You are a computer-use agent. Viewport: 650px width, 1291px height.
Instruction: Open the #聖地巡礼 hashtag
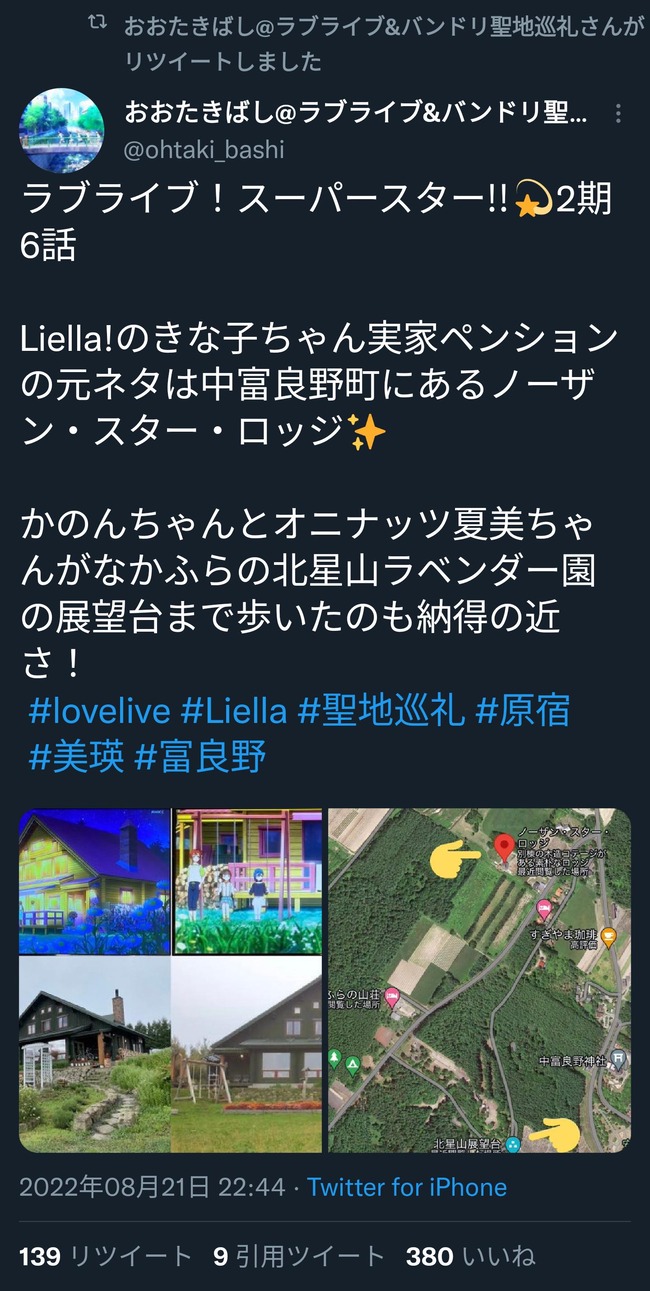pos(381,711)
